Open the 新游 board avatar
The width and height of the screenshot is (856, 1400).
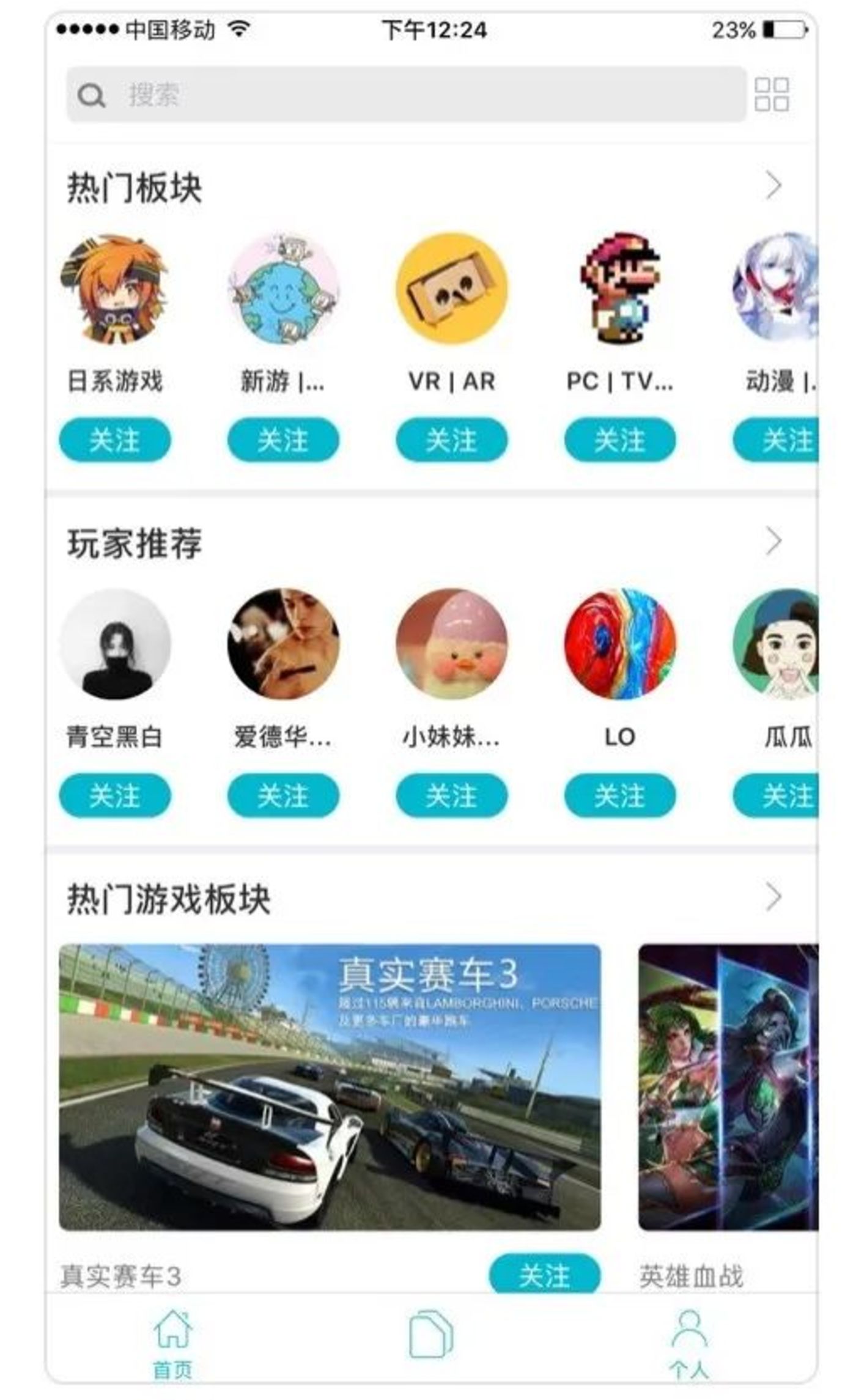(x=283, y=288)
